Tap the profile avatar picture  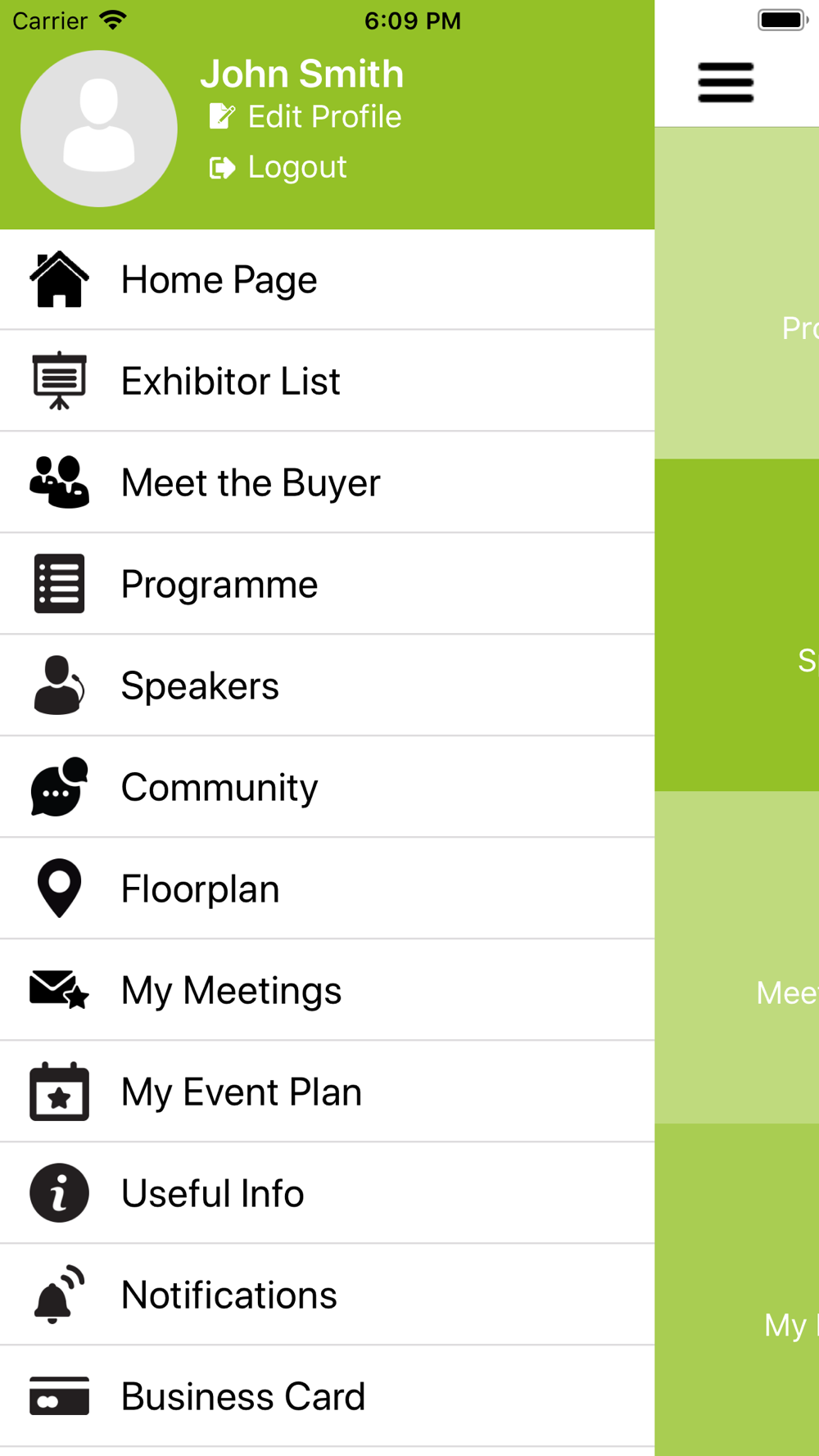pos(99,129)
